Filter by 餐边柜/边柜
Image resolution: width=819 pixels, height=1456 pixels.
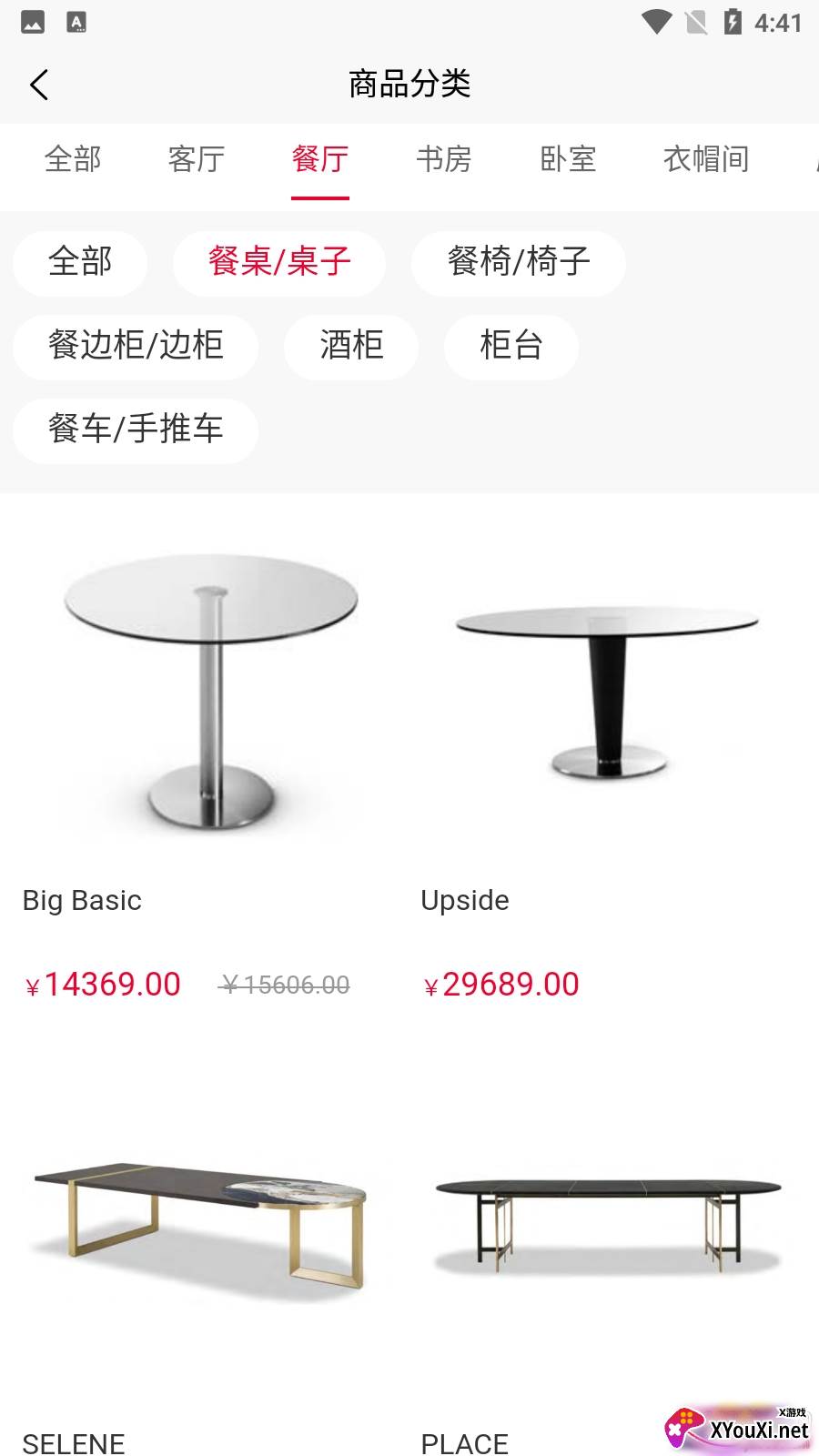click(136, 347)
